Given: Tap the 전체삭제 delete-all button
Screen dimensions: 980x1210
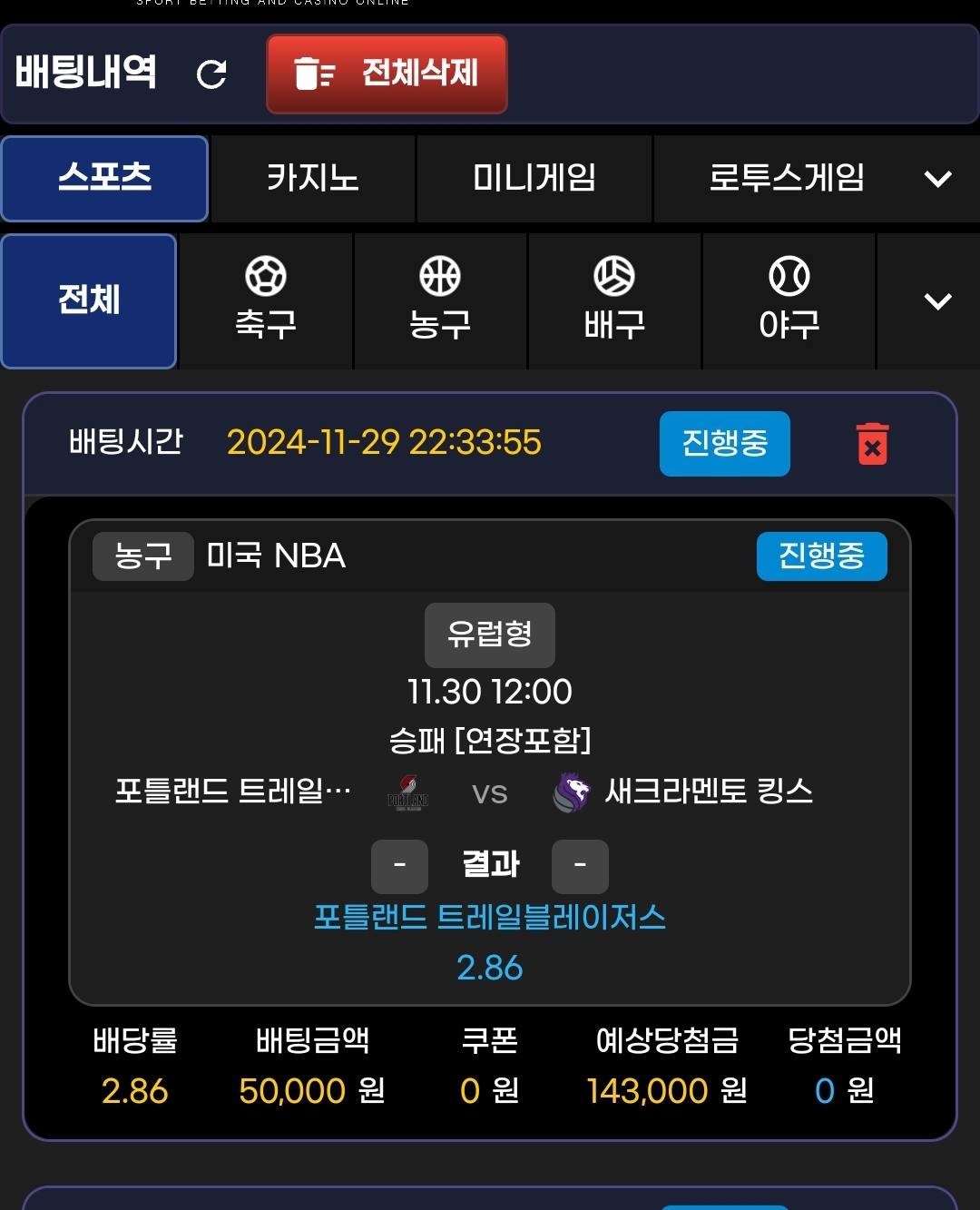Looking at the screenshot, I should [387, 74].
